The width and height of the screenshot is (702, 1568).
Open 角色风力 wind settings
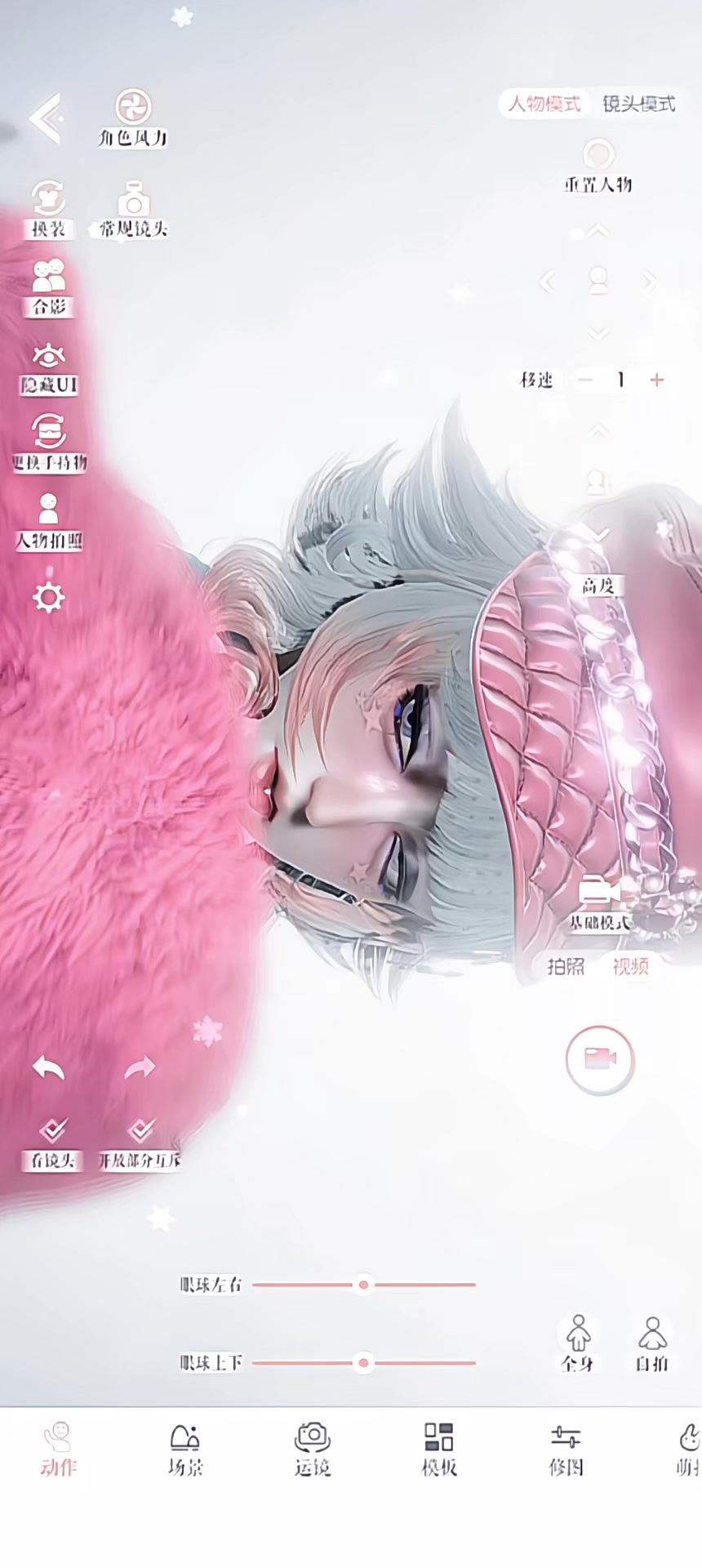coord(133,118)
